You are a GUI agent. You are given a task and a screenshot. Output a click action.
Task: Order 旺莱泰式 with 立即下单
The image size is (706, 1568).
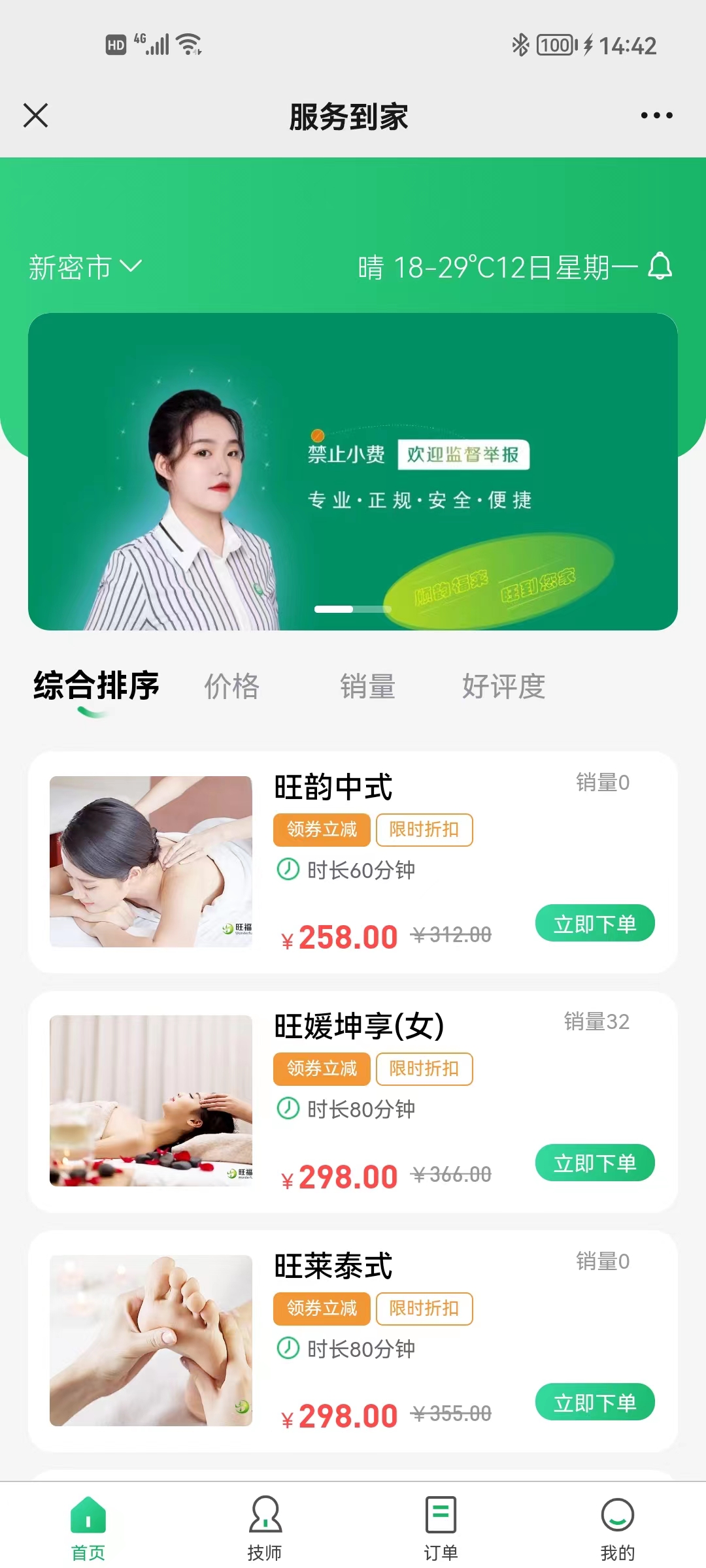tap(595, 1402)
